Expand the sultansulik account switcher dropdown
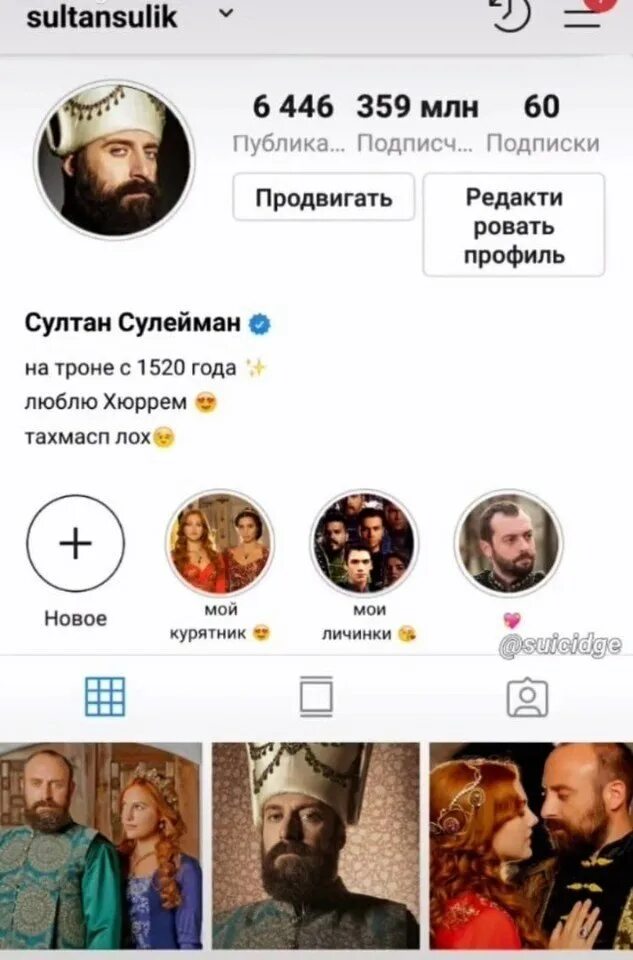 tap(226, 13)
